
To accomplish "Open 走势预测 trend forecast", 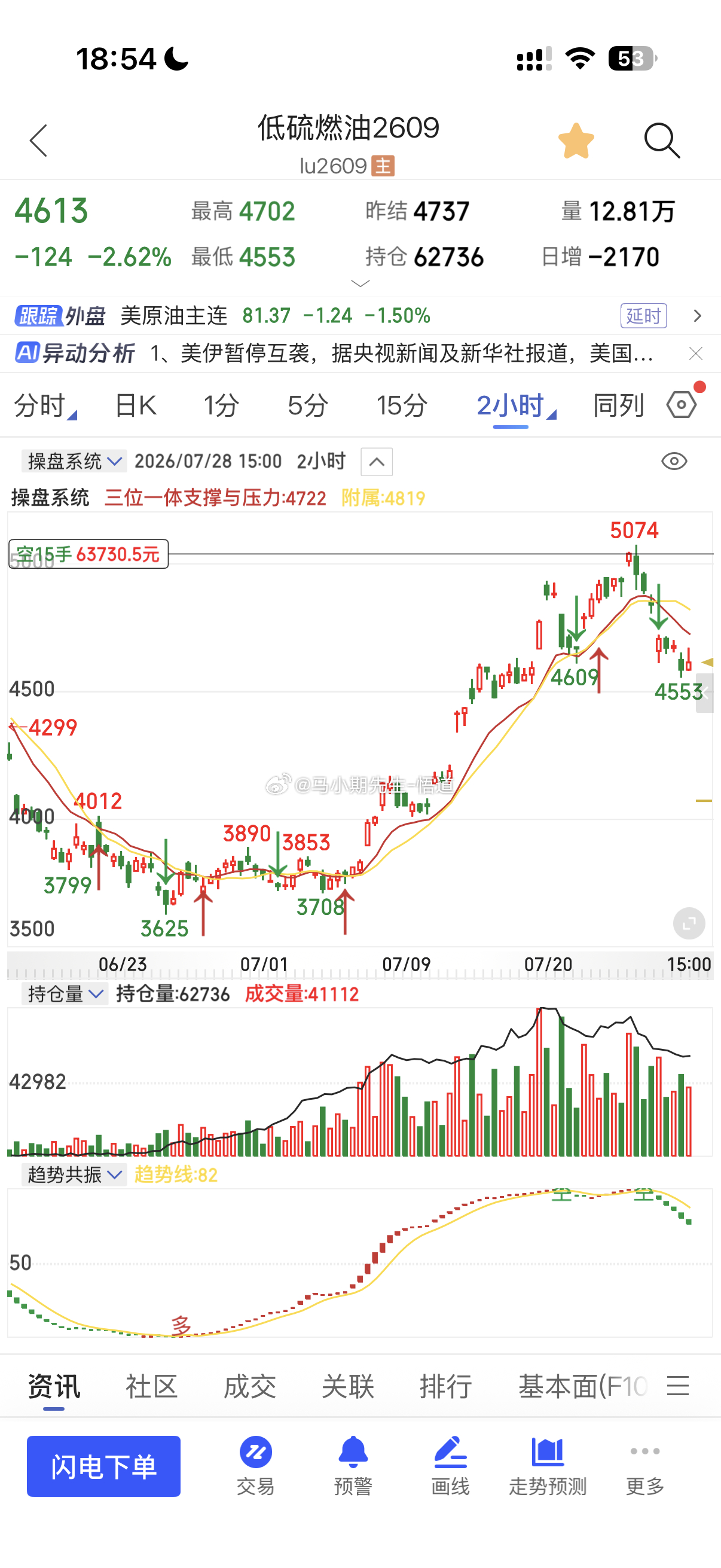I will pyautogui.click(x=548, y=1465).
